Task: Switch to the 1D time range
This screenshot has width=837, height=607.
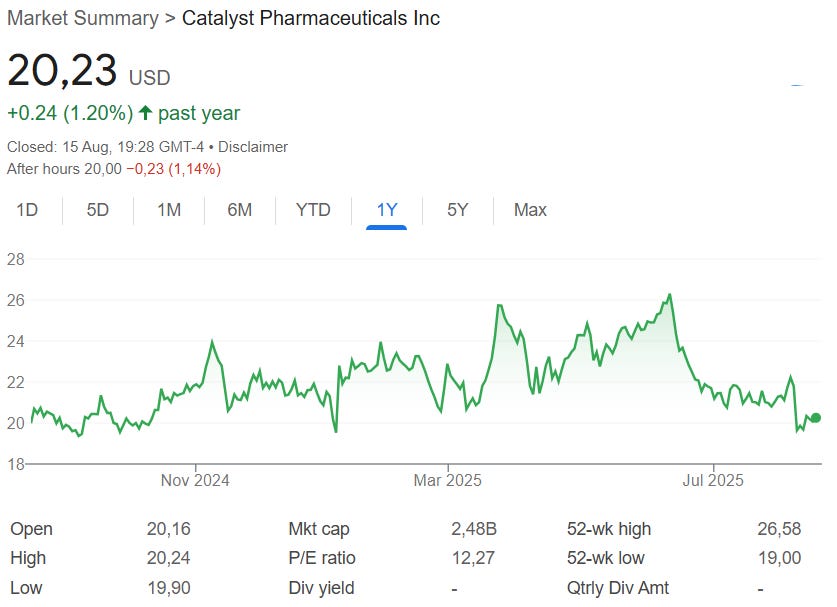Action: [x=27, y=210]
